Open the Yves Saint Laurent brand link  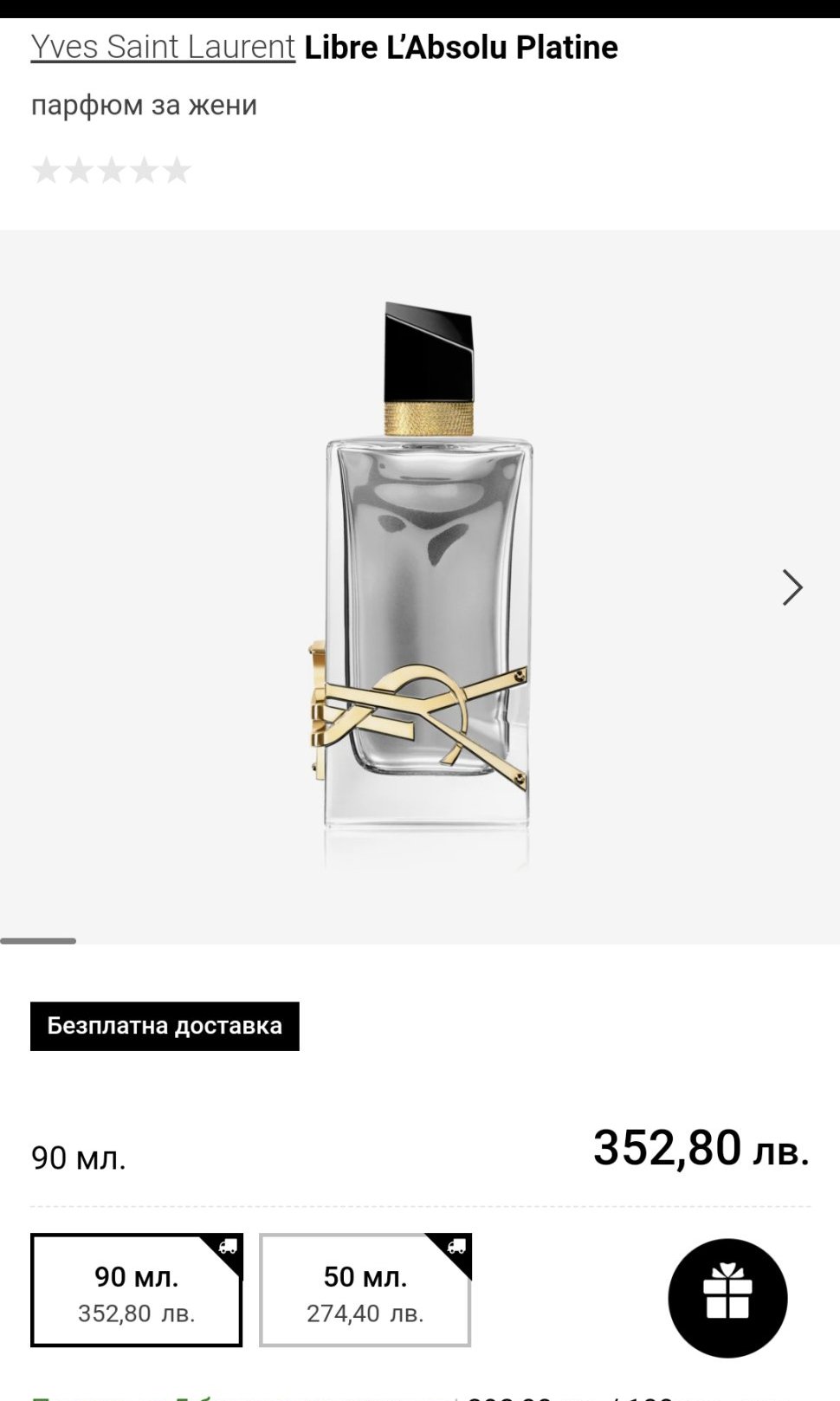coord(163,47)
